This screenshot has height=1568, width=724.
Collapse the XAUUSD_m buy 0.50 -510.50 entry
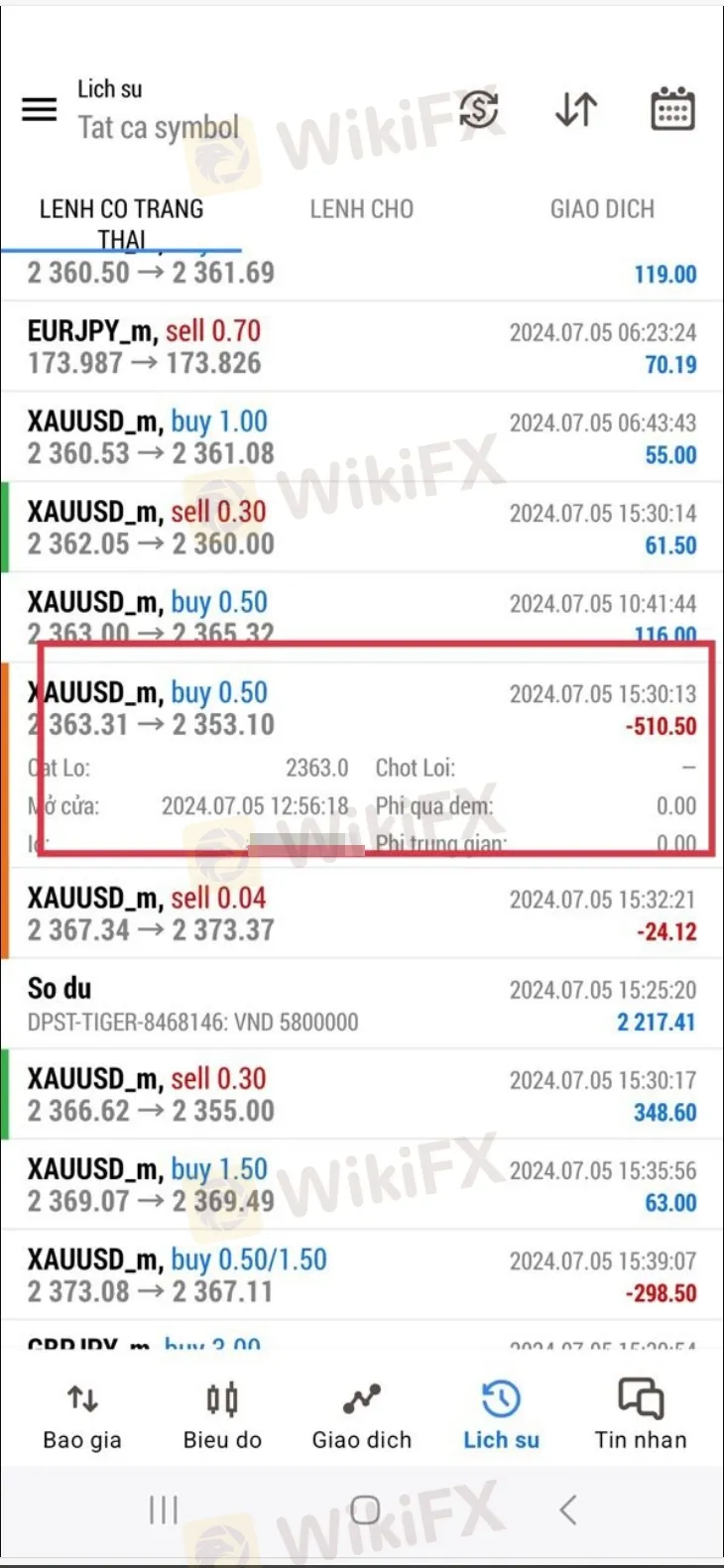click(362, 709)
